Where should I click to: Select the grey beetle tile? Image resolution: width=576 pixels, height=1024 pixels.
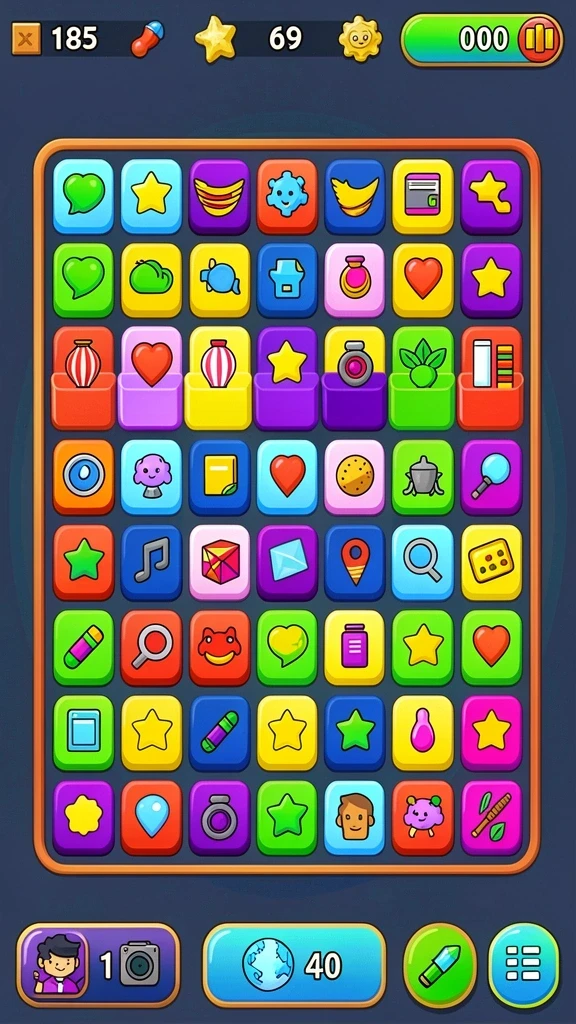pyautogui.click(x=423, y=477)
